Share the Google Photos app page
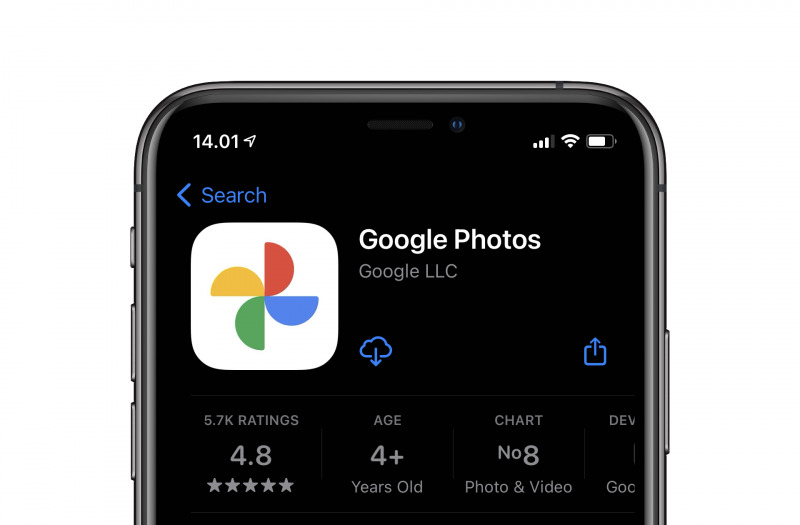The height and width of the screenshot is (525, 800). (x=595, y=351)
